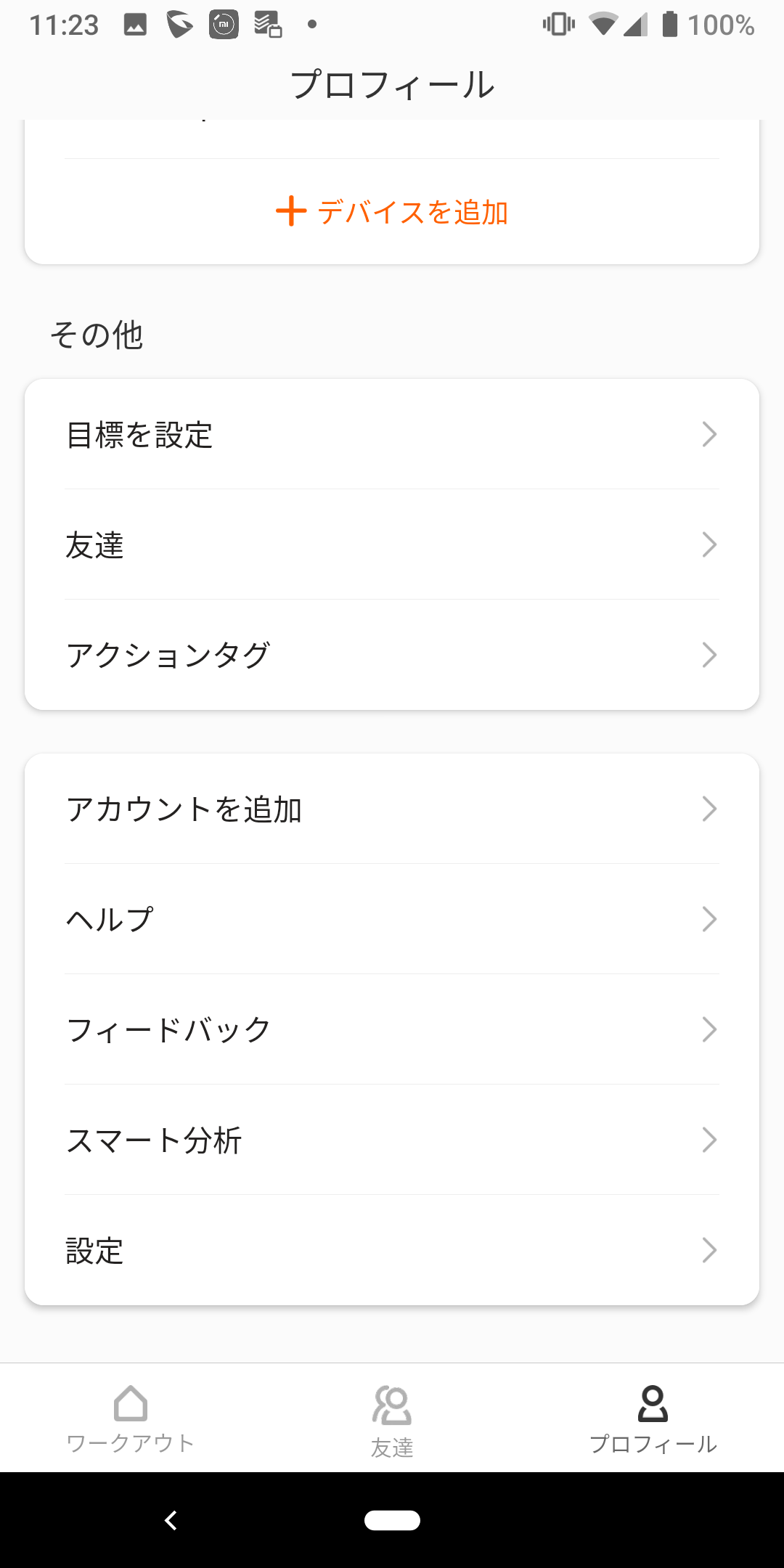Switch to the ワークアウト tab
The image size is (784, 1568).
131,1418
